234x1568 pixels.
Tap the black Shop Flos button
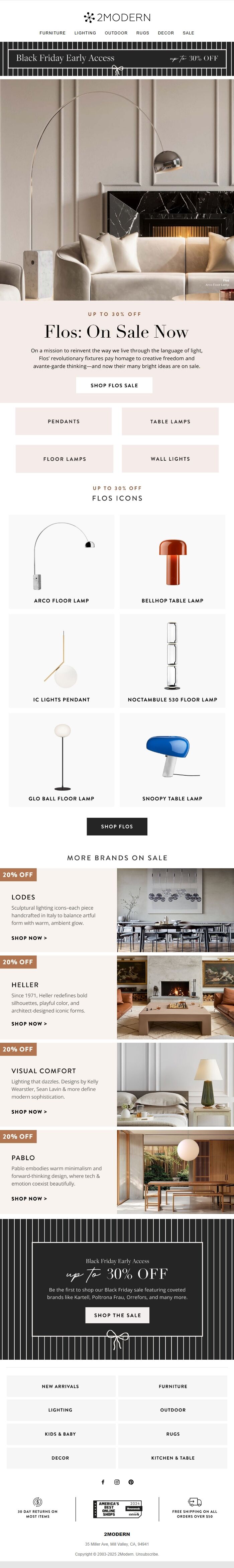tap(117, 826)
